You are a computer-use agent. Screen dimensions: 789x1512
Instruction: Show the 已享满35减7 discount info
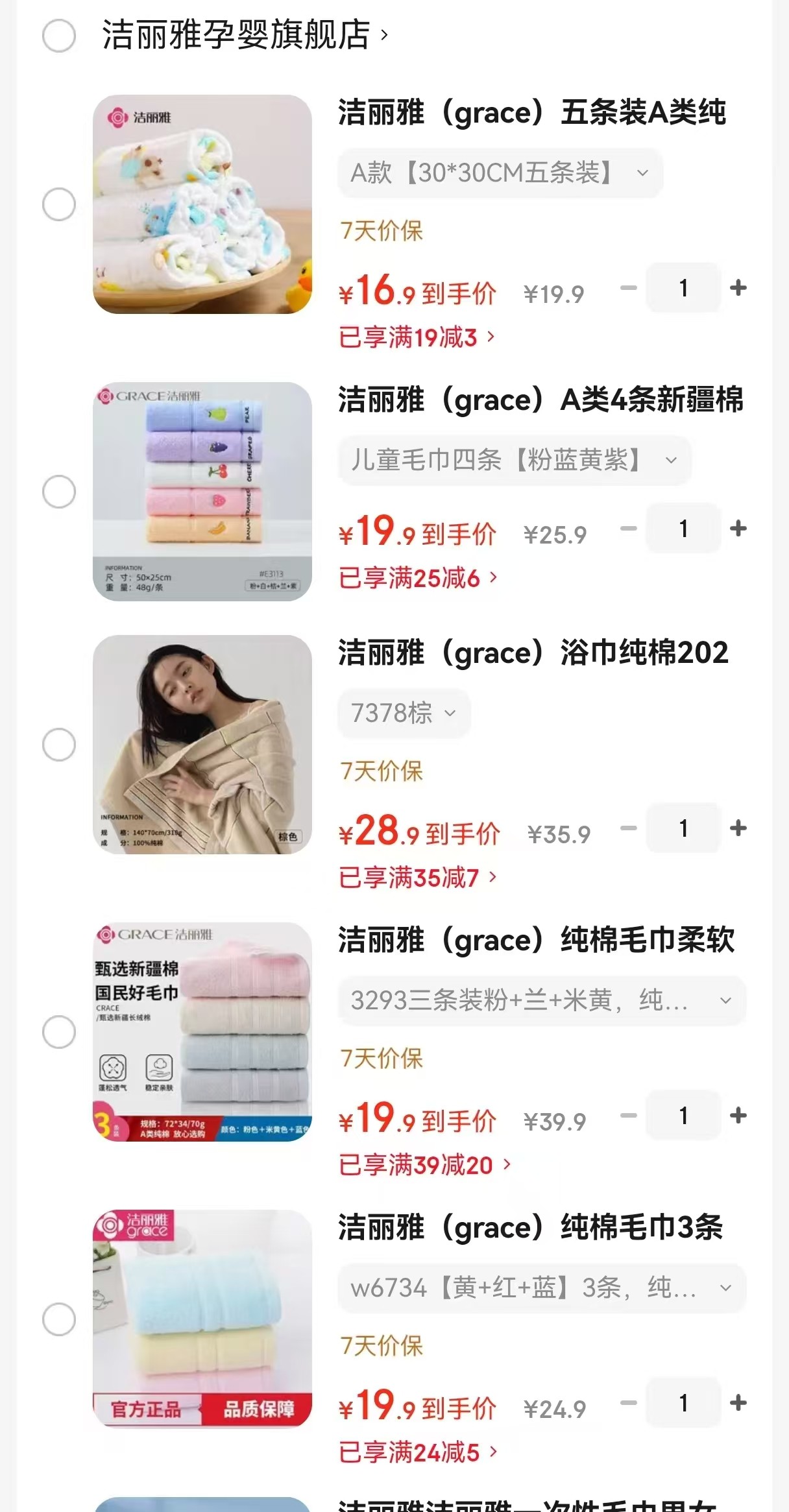pos(418,878)
